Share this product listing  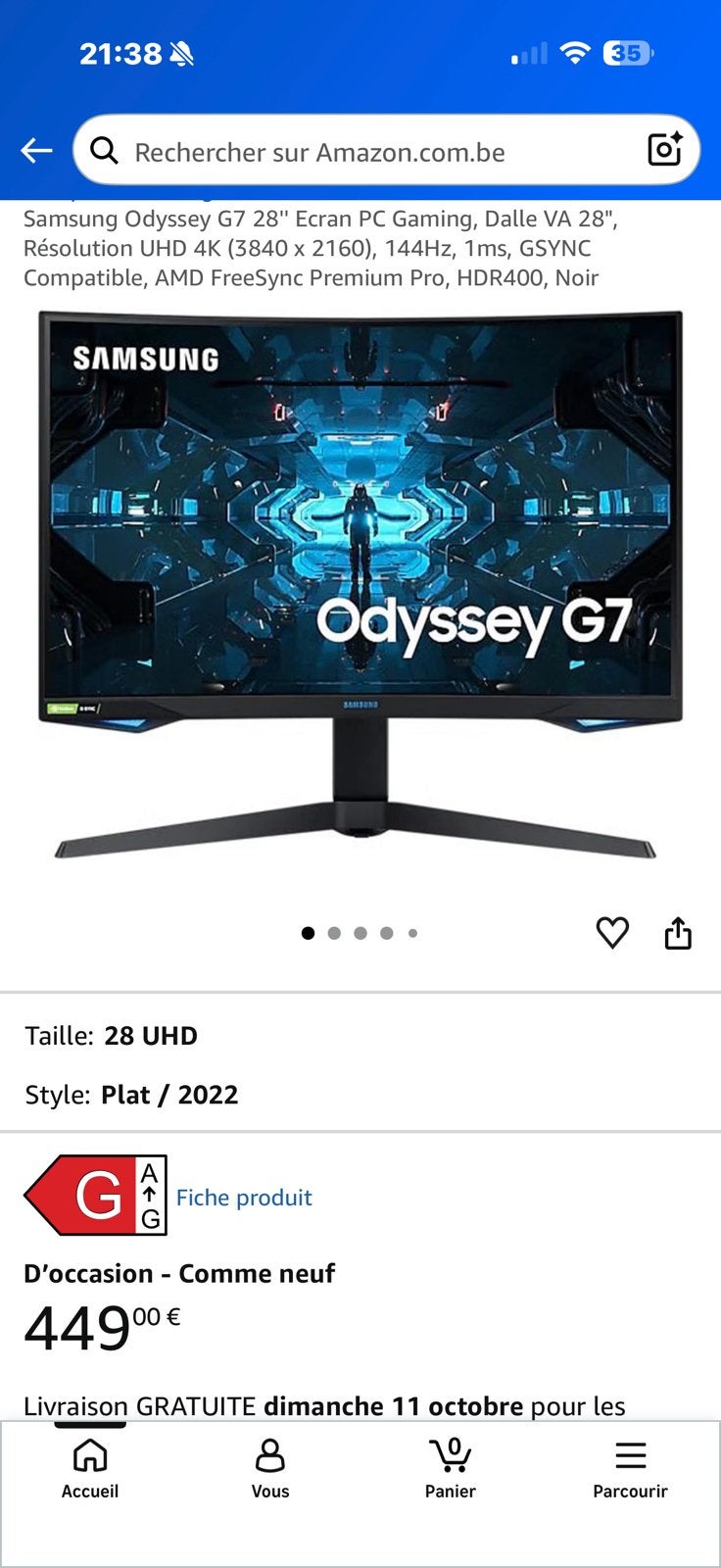click(x=678, y=933)
